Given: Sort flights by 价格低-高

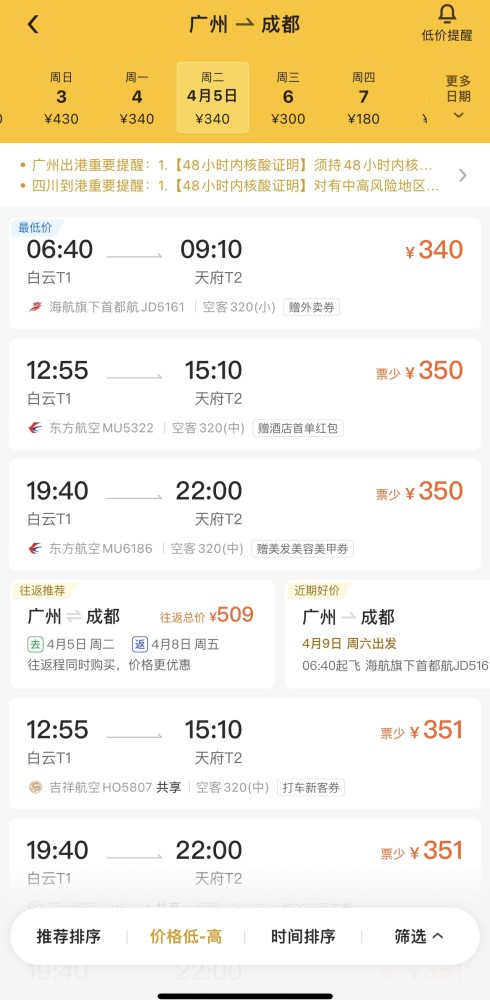Looking at the screenshot, I should coord(186,936).
